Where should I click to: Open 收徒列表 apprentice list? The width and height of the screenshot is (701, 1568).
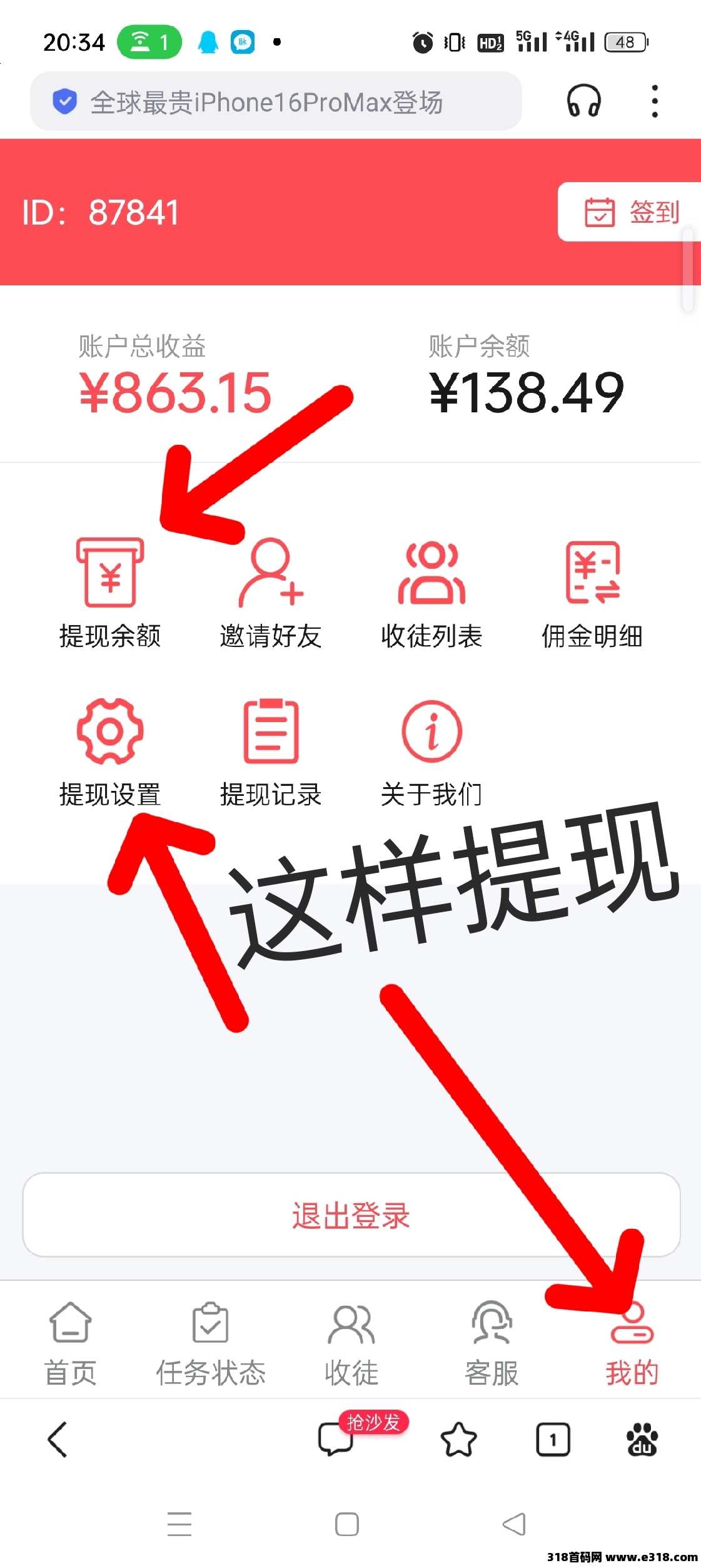(431, 592)
